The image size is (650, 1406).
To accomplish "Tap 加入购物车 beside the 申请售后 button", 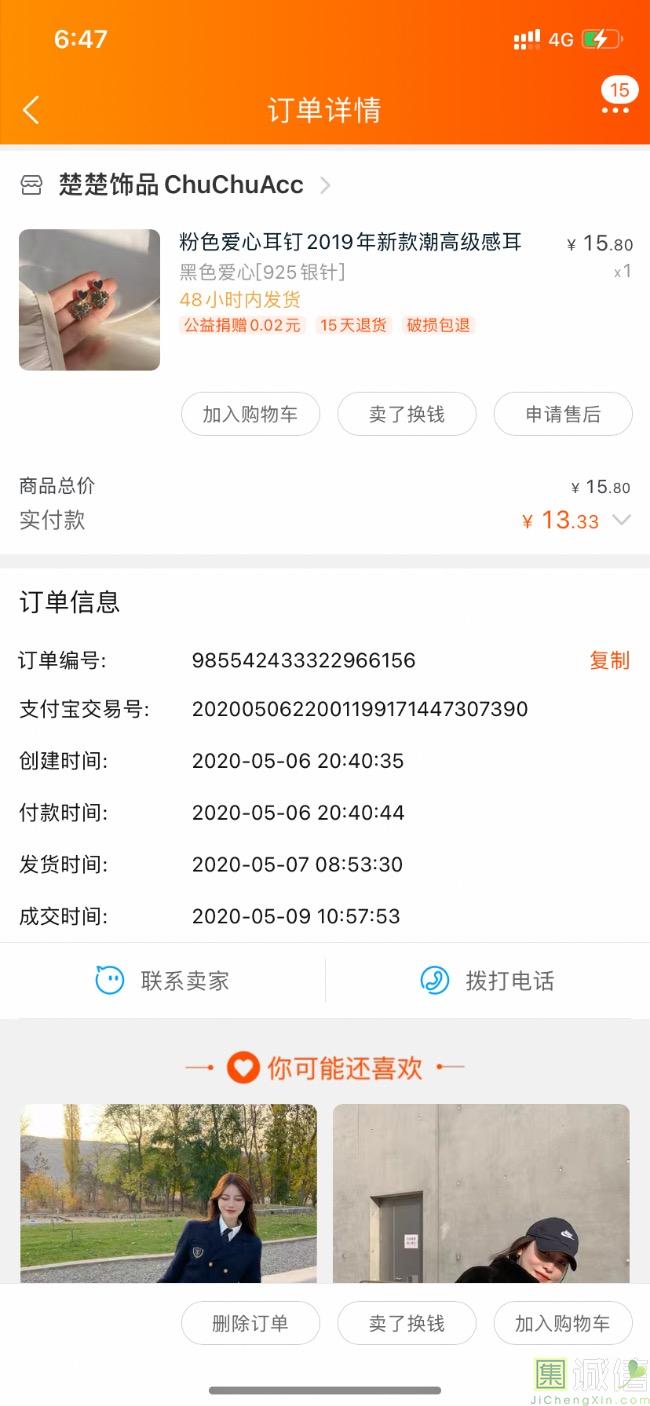I will [250, 414].
